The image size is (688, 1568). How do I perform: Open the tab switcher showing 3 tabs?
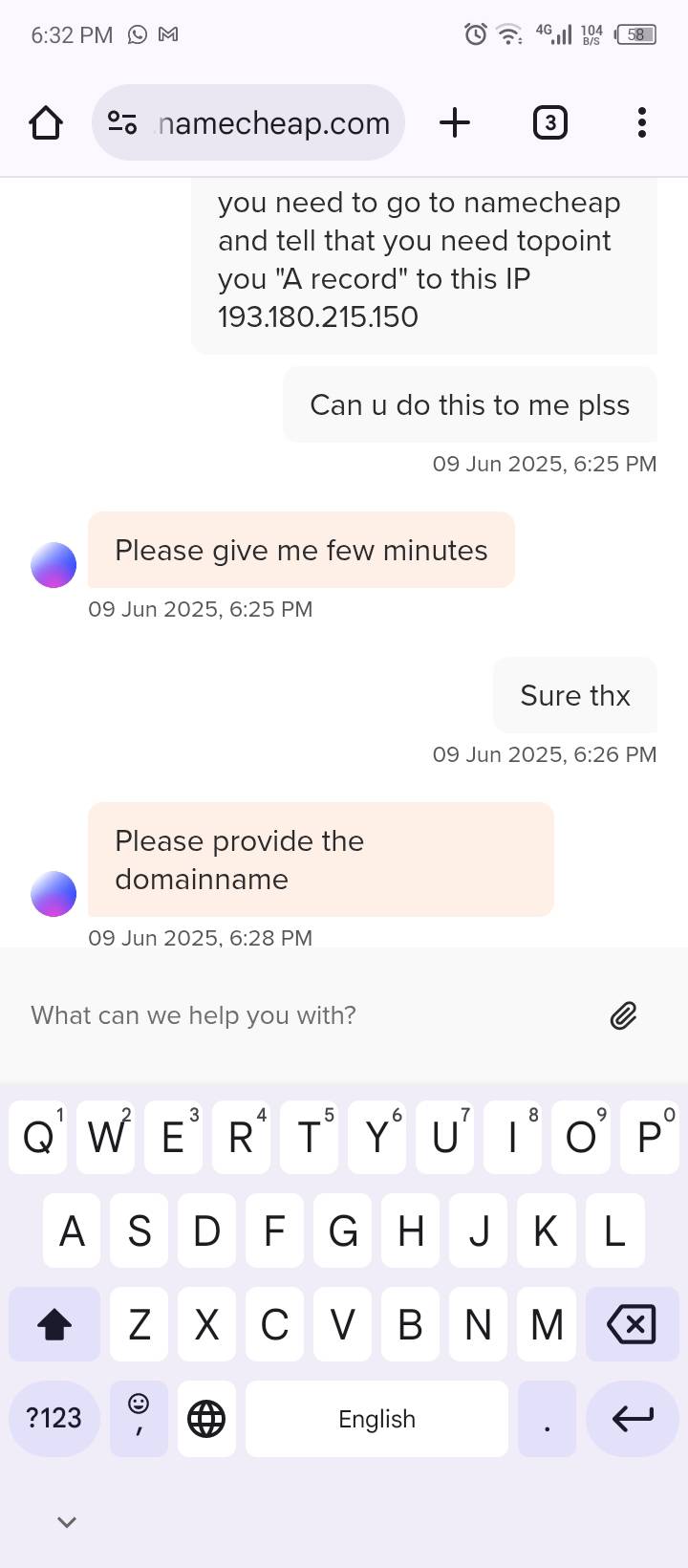[549, 122]
